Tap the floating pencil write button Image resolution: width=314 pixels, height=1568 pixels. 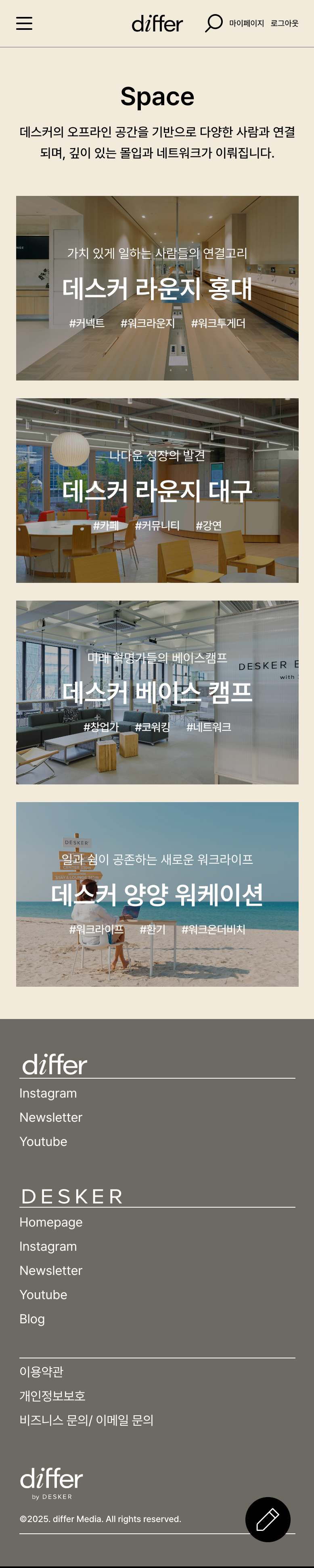tap(268, 1519)
